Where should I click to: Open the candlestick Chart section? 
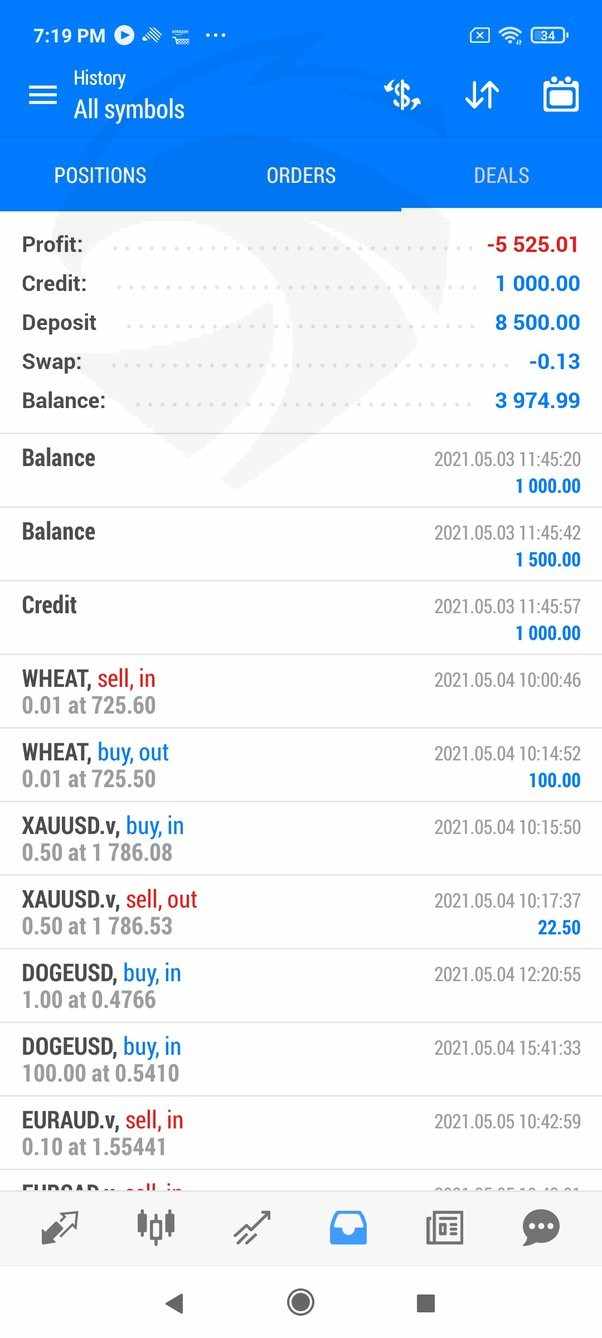[x=155, y=1227]
